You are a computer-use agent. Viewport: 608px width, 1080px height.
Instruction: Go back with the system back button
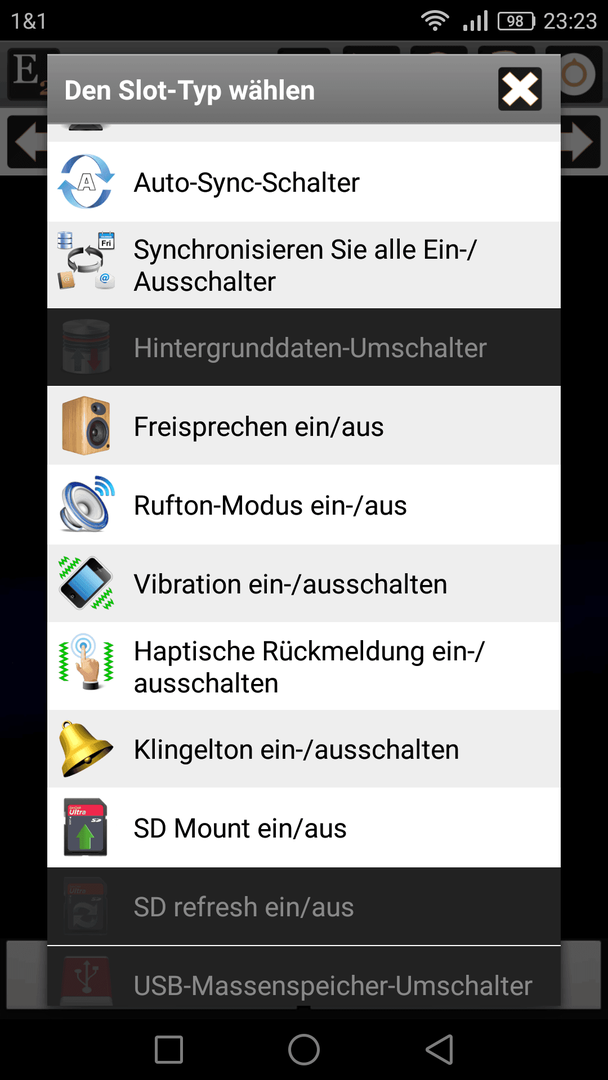click(x=439, y=1049)
